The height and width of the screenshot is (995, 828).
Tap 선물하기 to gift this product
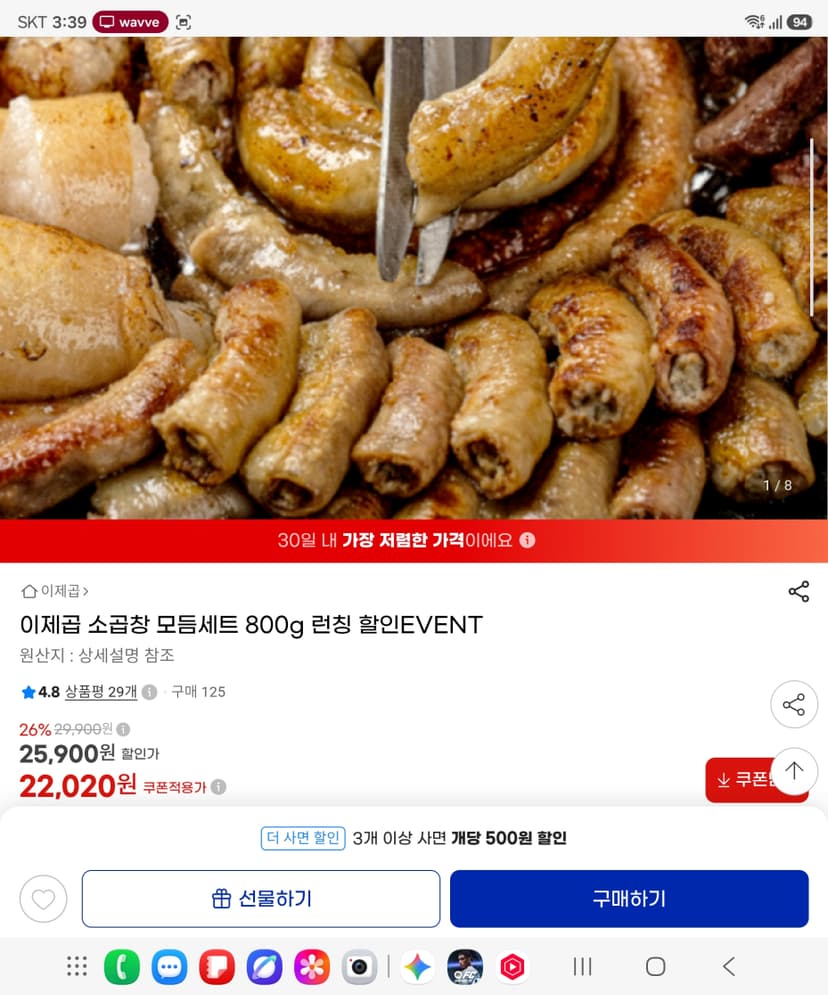[x=261, y=899]
